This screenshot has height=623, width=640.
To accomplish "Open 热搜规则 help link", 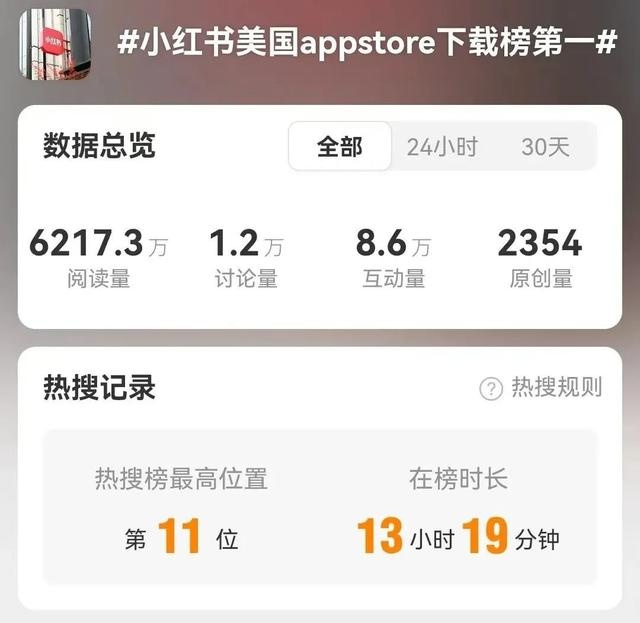I will click(x=541, y=388).
